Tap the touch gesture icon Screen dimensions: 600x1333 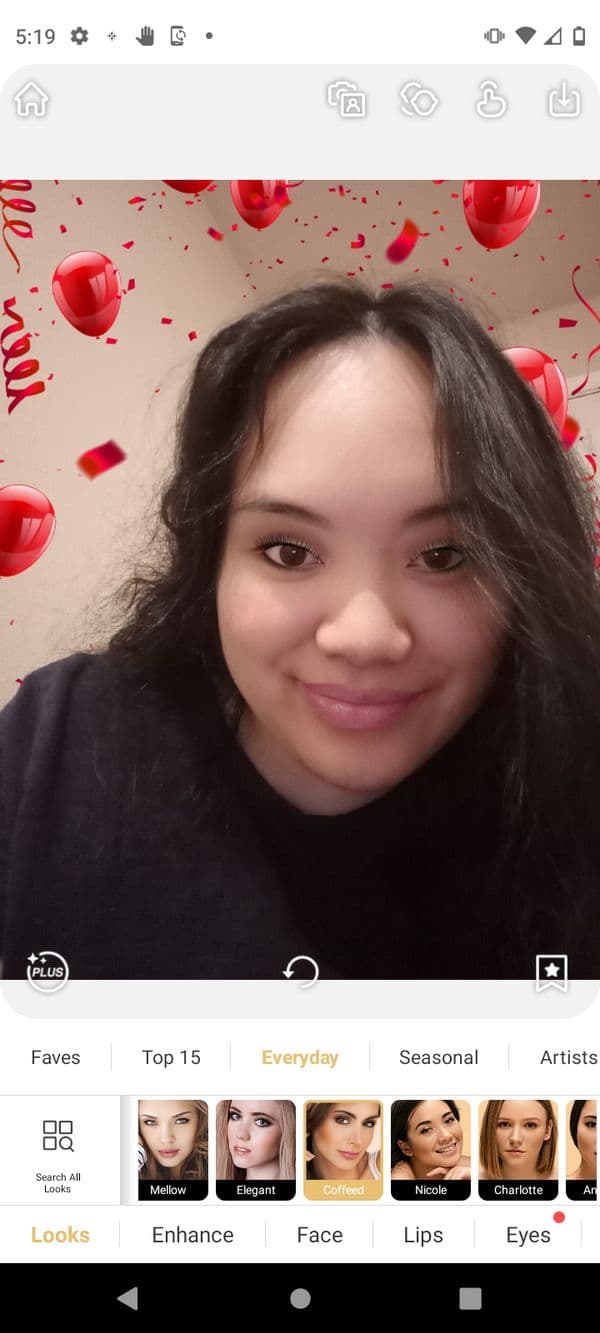[x=491, y=99]
